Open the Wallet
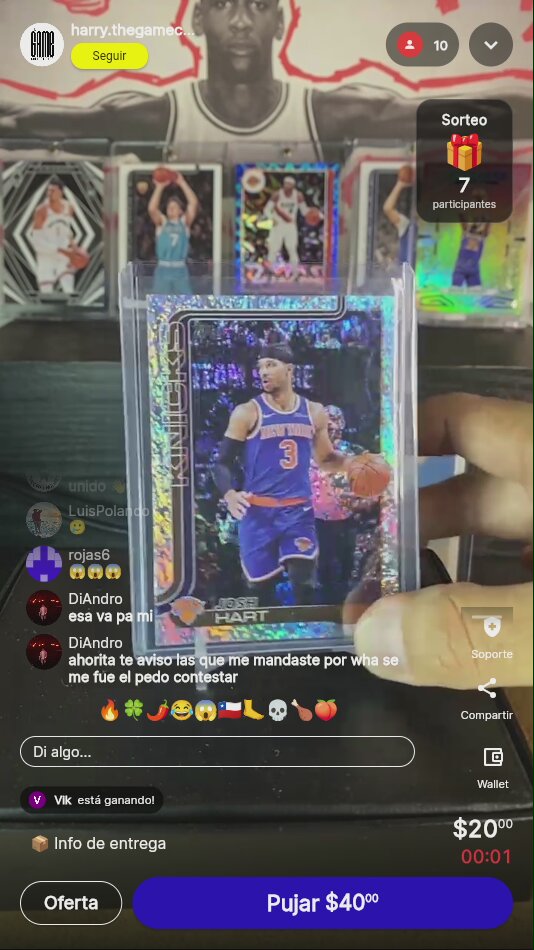534x950 pixels. [493, 768]
